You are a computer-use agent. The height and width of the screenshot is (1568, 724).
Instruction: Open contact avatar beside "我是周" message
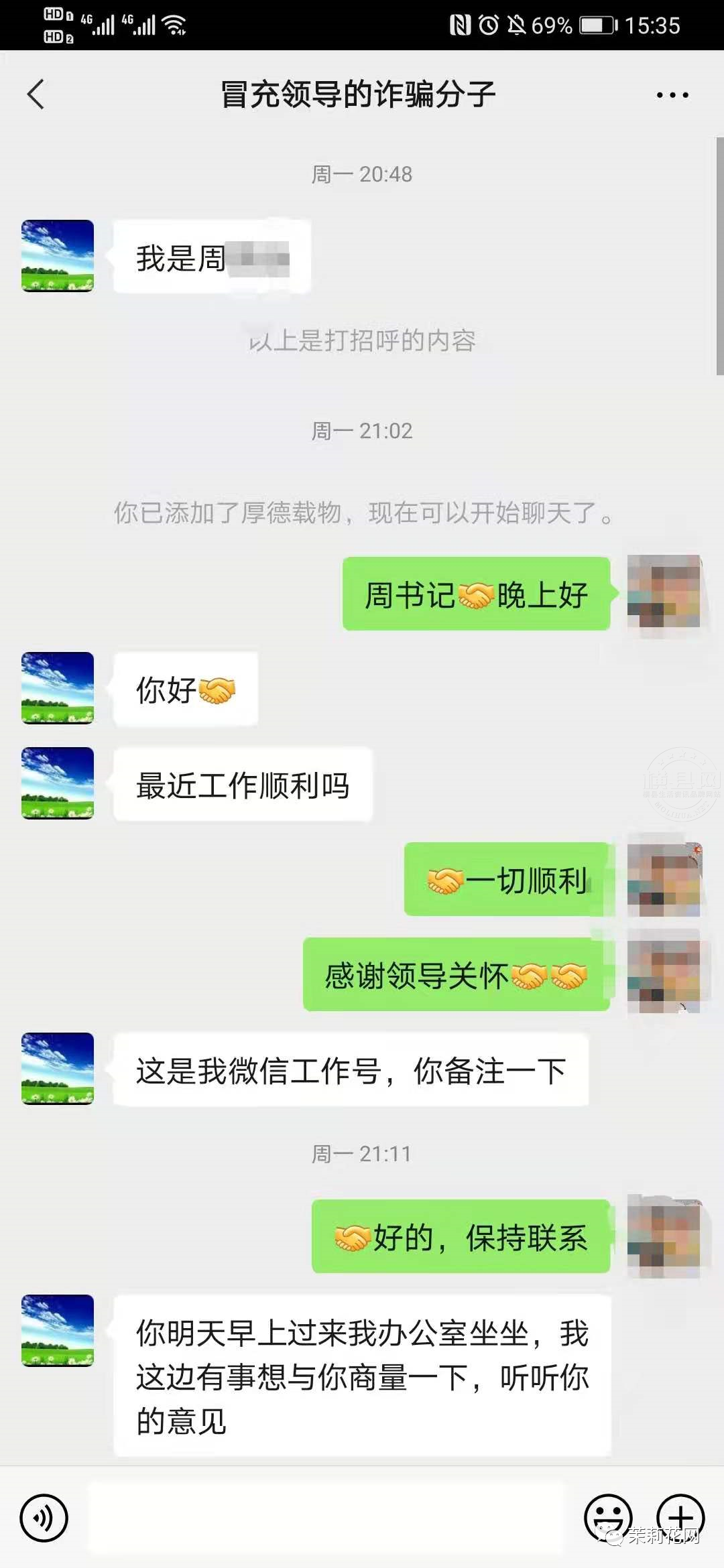tap(58, 256)
